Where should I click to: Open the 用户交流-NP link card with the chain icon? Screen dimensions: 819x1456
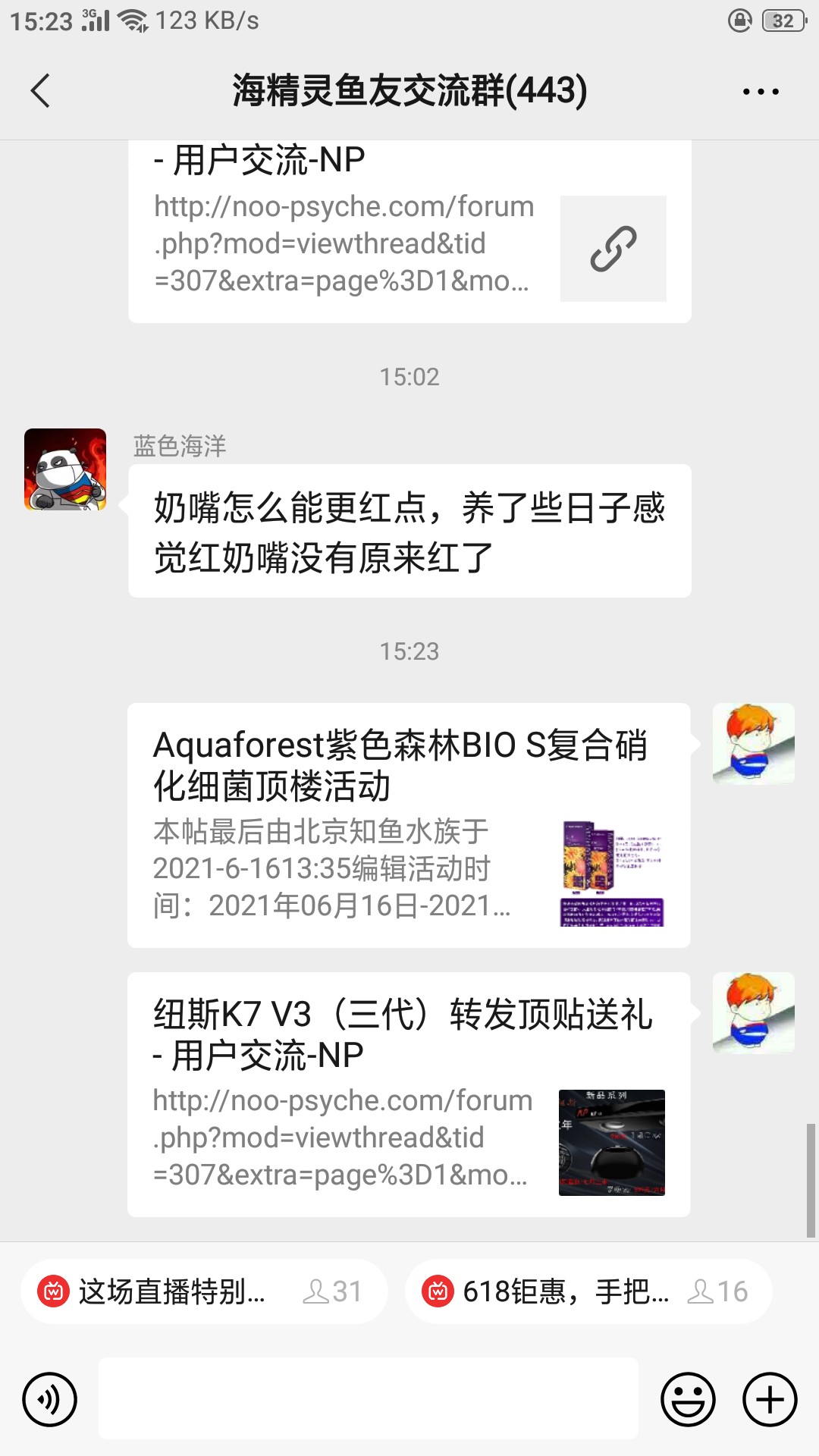pos(409,231)
